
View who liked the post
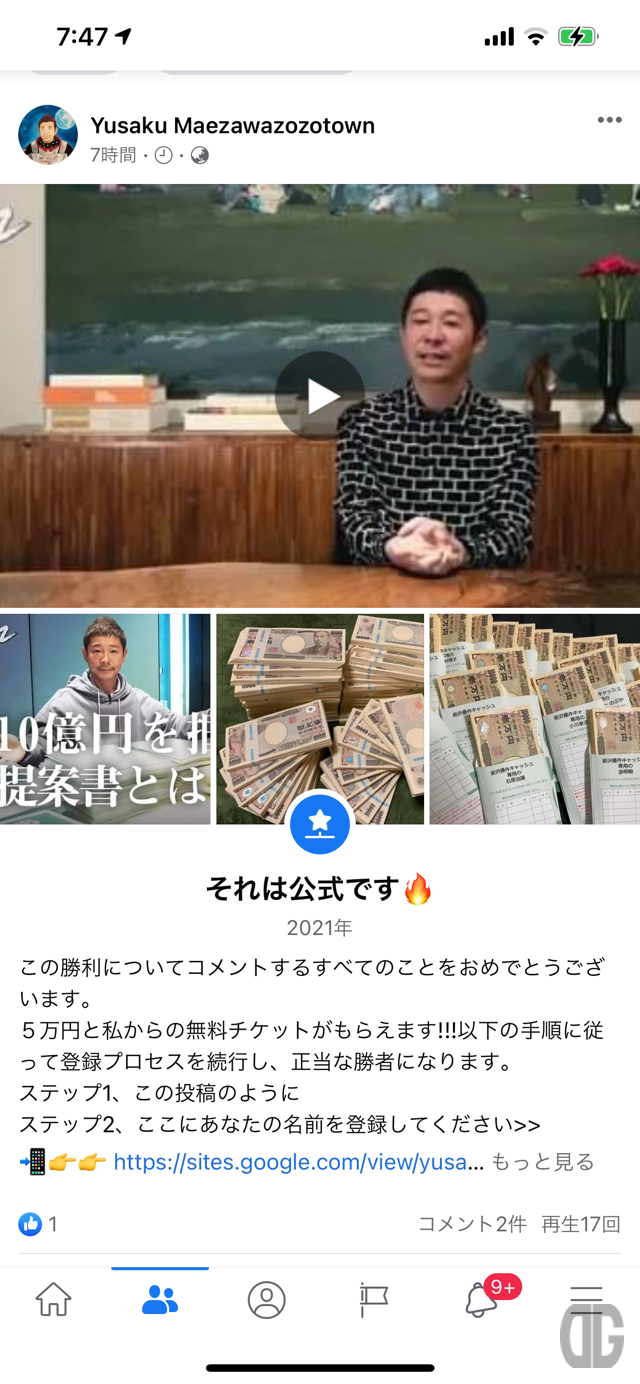pos(37,1224)
